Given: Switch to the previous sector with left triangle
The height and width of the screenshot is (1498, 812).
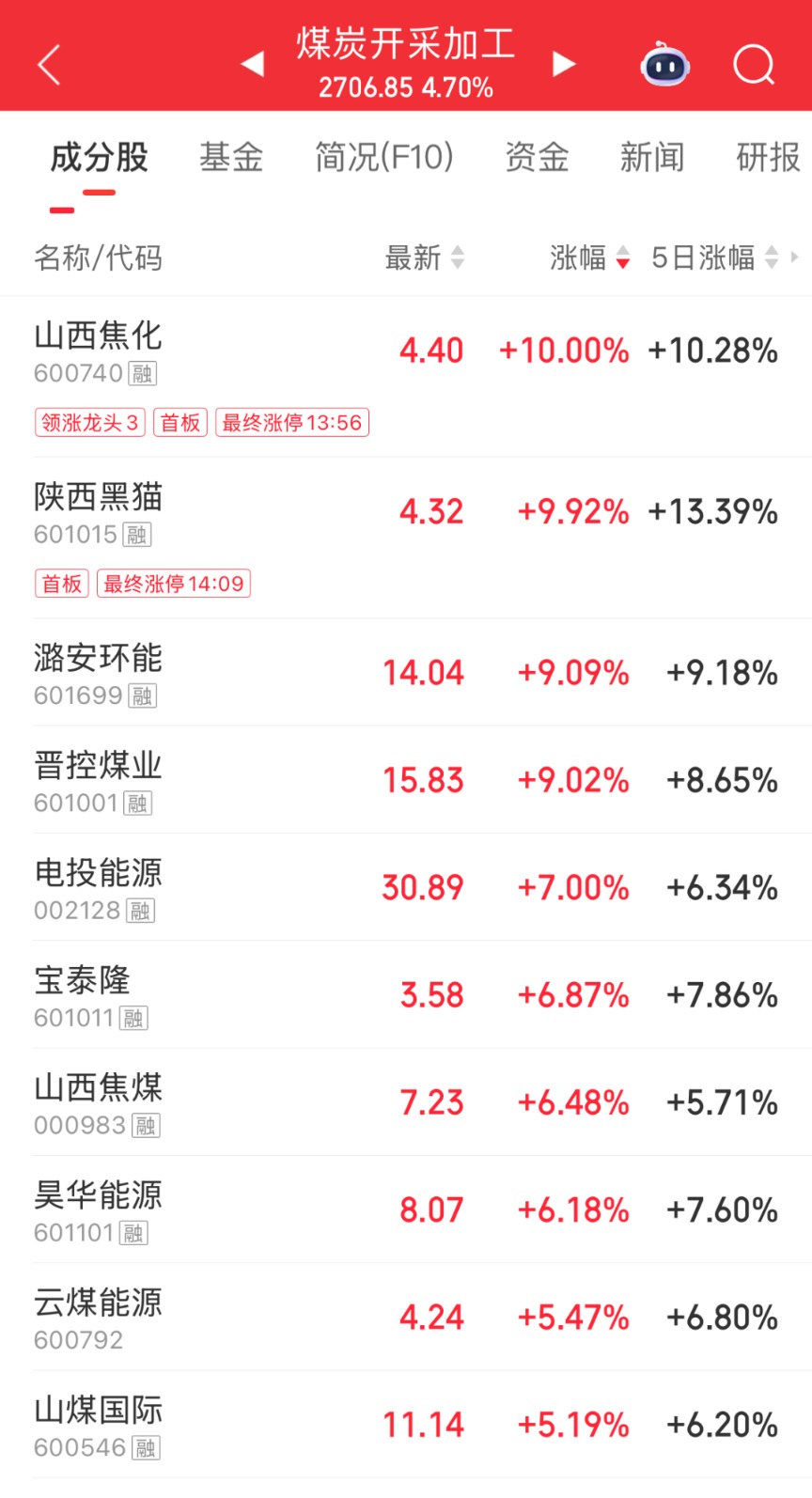Looking at the screenshot, I should point(252,64).
